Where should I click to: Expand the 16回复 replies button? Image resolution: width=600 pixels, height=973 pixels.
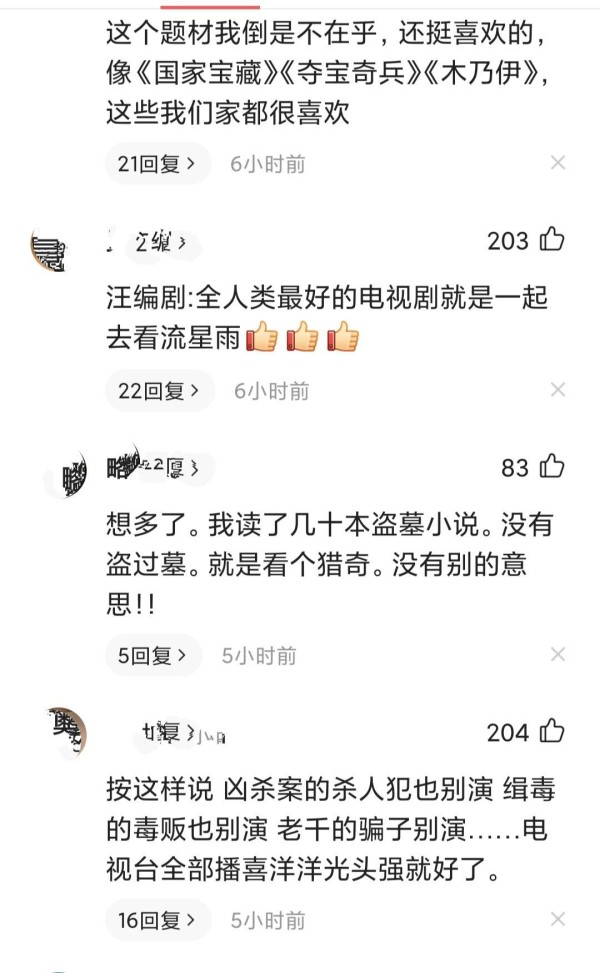(156, 920)
